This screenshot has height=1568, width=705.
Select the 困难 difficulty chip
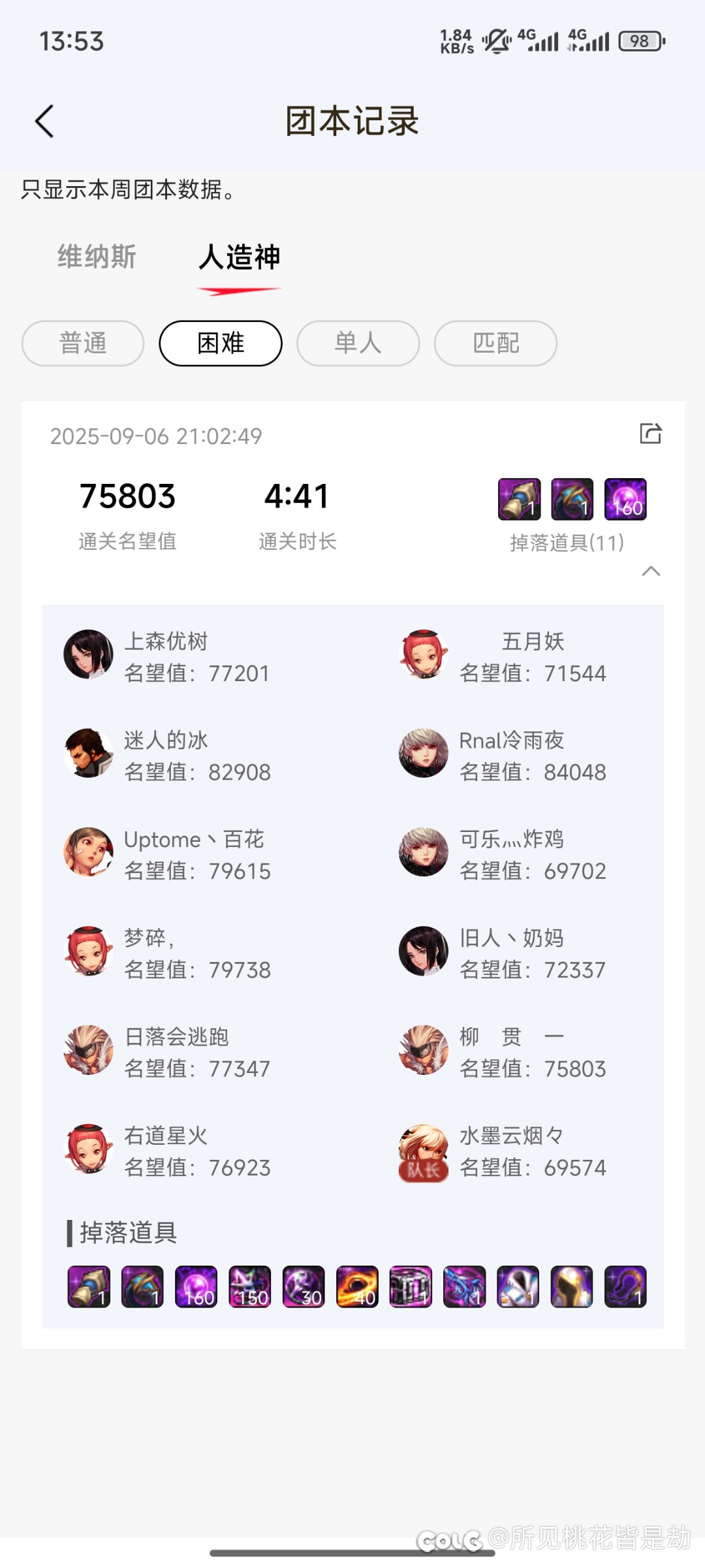[221, 344]
